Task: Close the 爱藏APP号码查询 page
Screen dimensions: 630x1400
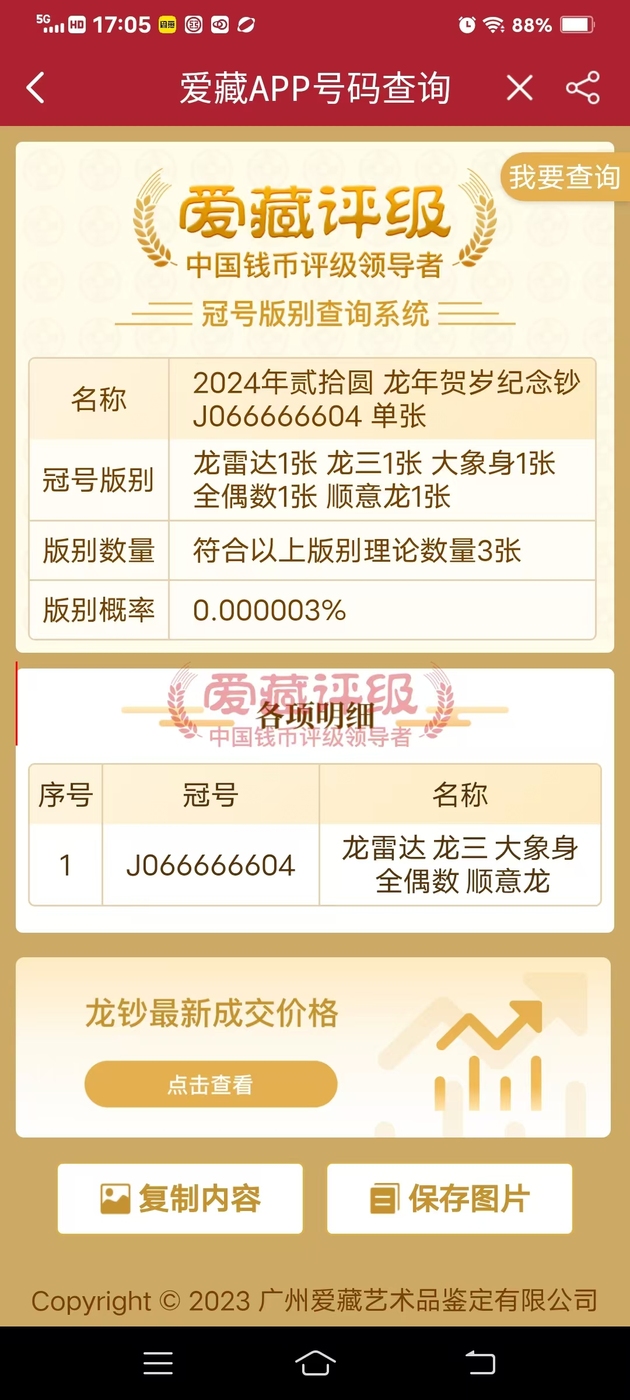Action: 519,88
